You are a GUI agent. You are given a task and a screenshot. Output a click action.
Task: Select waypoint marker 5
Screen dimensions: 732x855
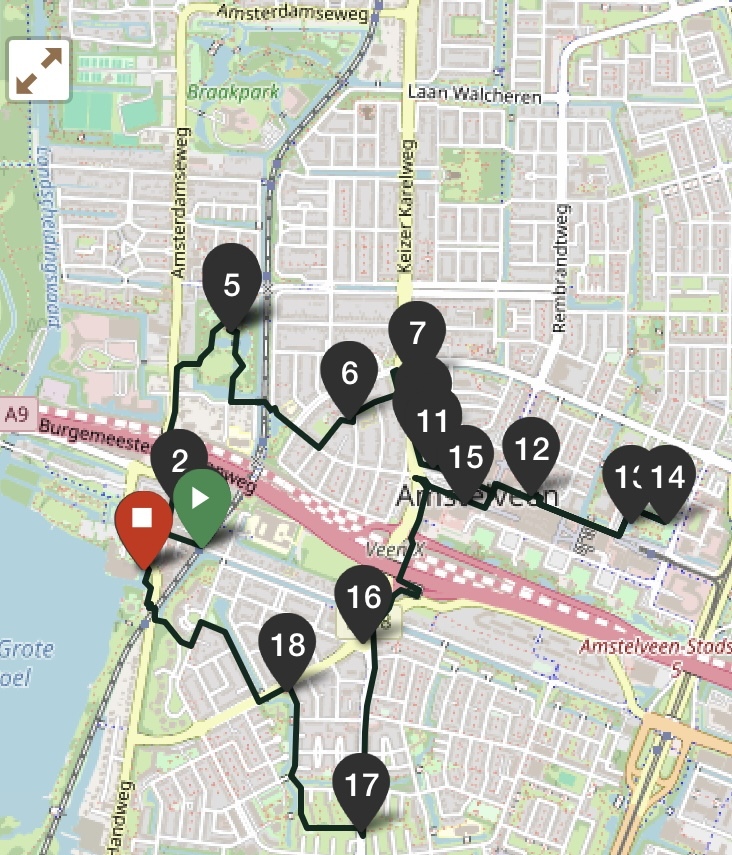click(x=231, y=286)
